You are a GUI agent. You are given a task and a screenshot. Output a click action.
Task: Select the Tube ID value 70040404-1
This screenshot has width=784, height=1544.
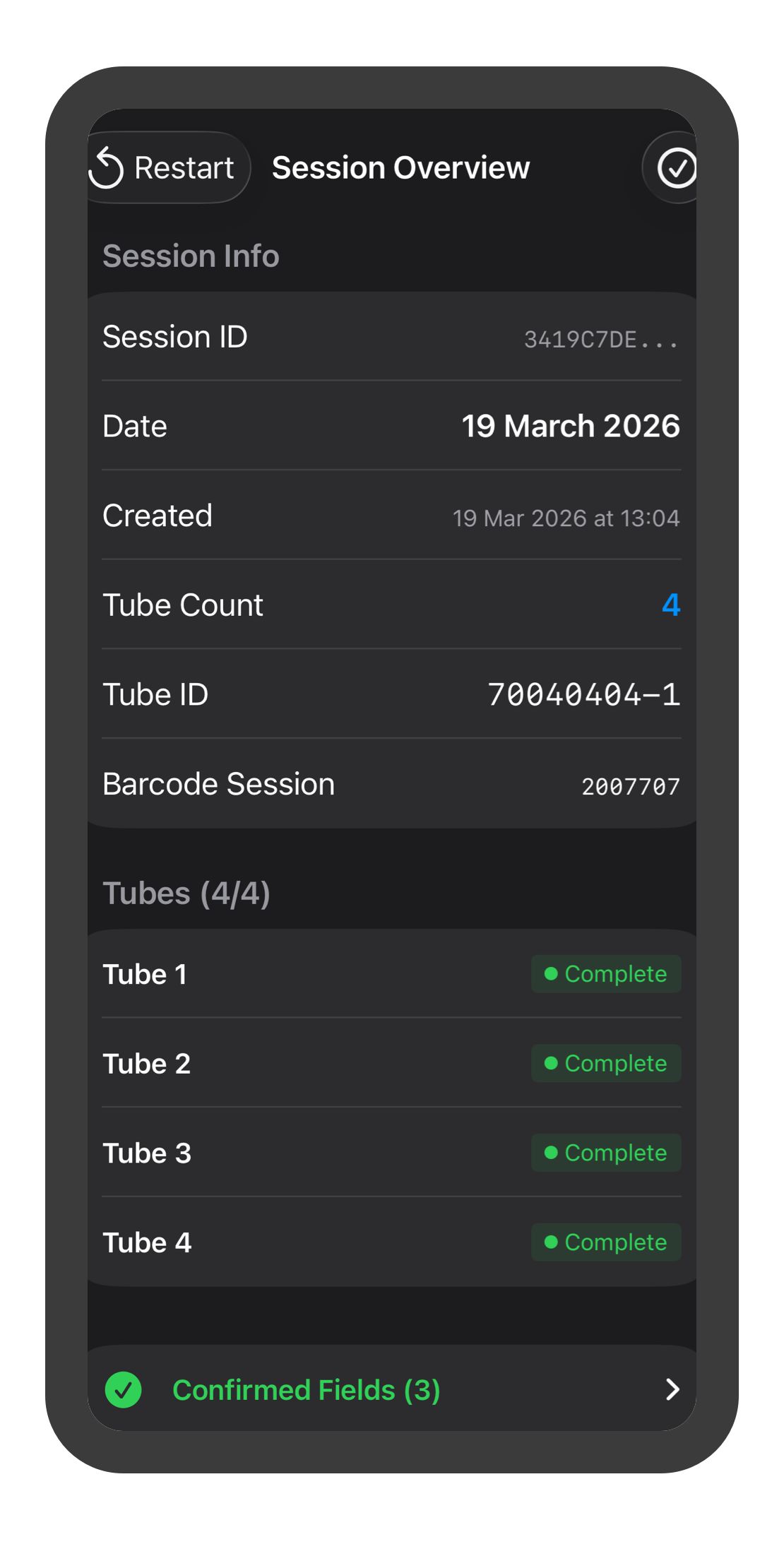pyautogui.click(x=584, y=694)
